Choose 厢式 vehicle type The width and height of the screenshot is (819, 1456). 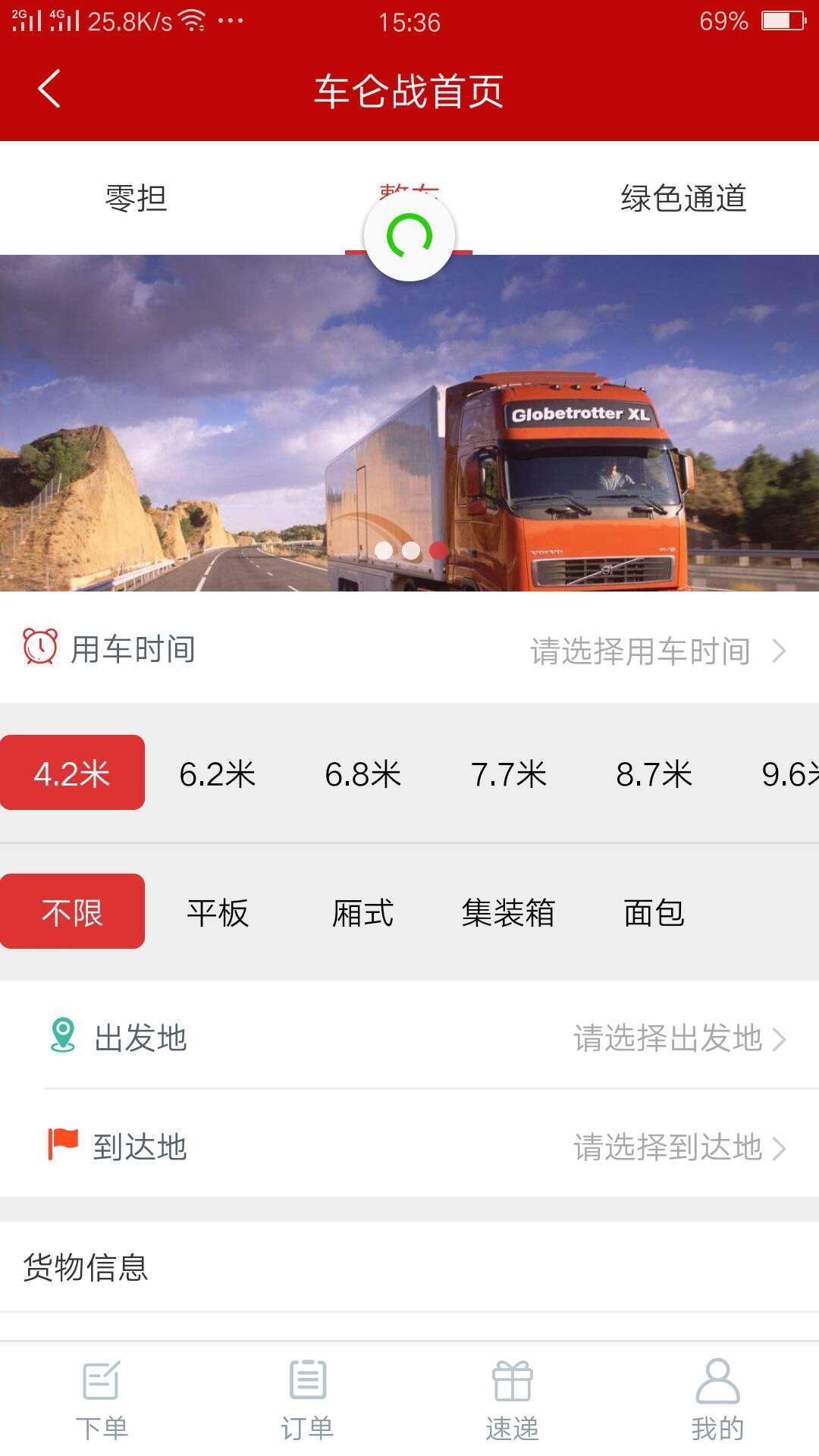363,913
